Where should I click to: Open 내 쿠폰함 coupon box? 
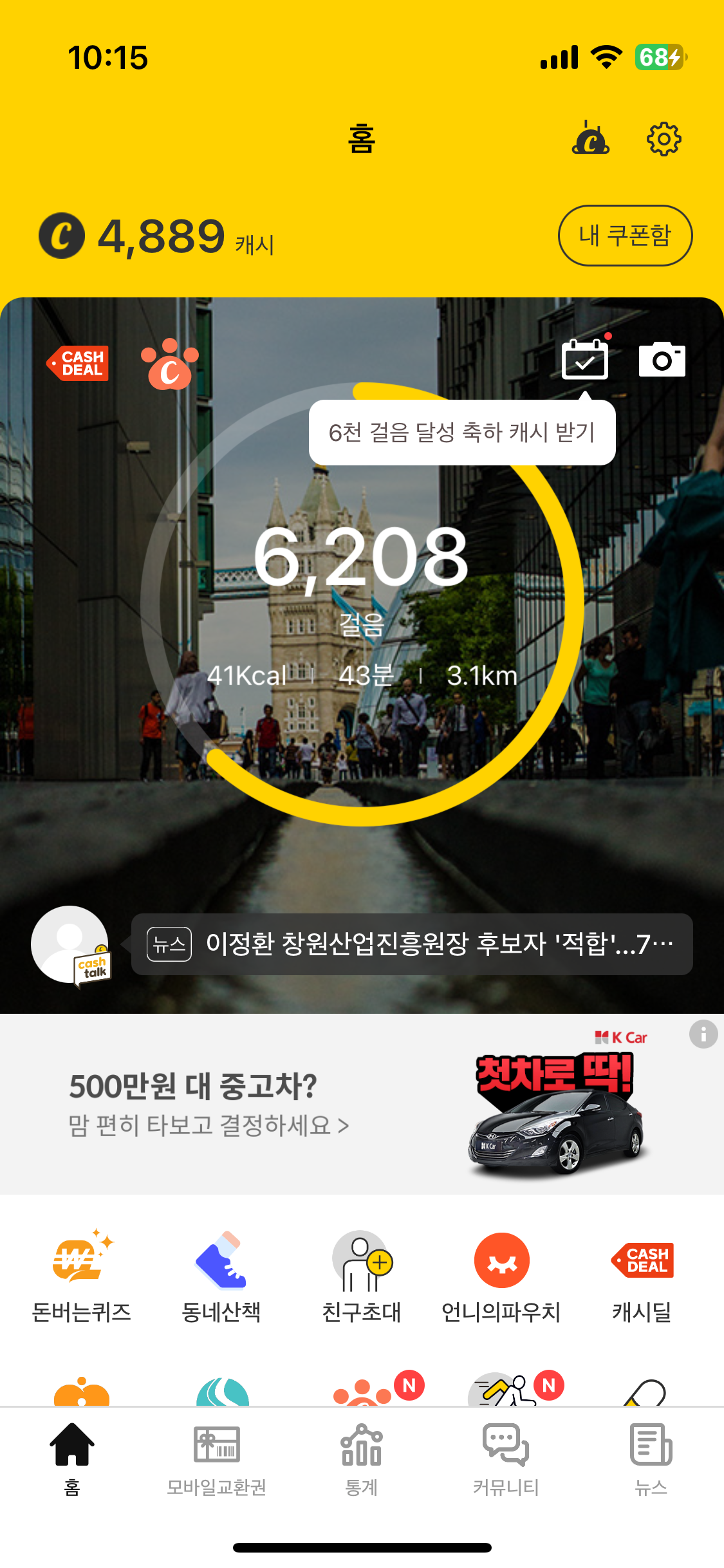pos(625,236)
